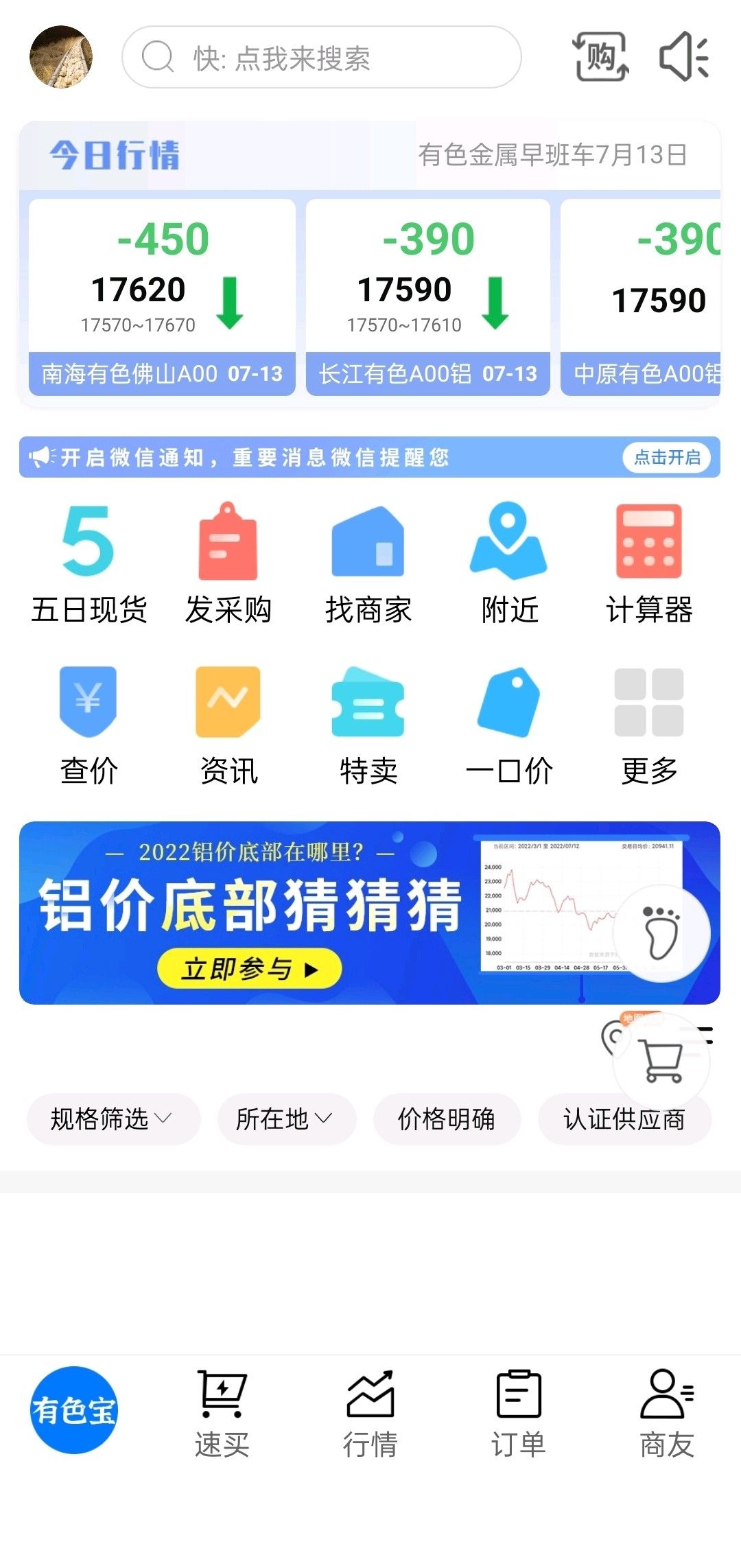Open 南海有色佛山A00 price card
Image resolution: width=741 pixels, height=1568 pixels.
click(162, 297)
